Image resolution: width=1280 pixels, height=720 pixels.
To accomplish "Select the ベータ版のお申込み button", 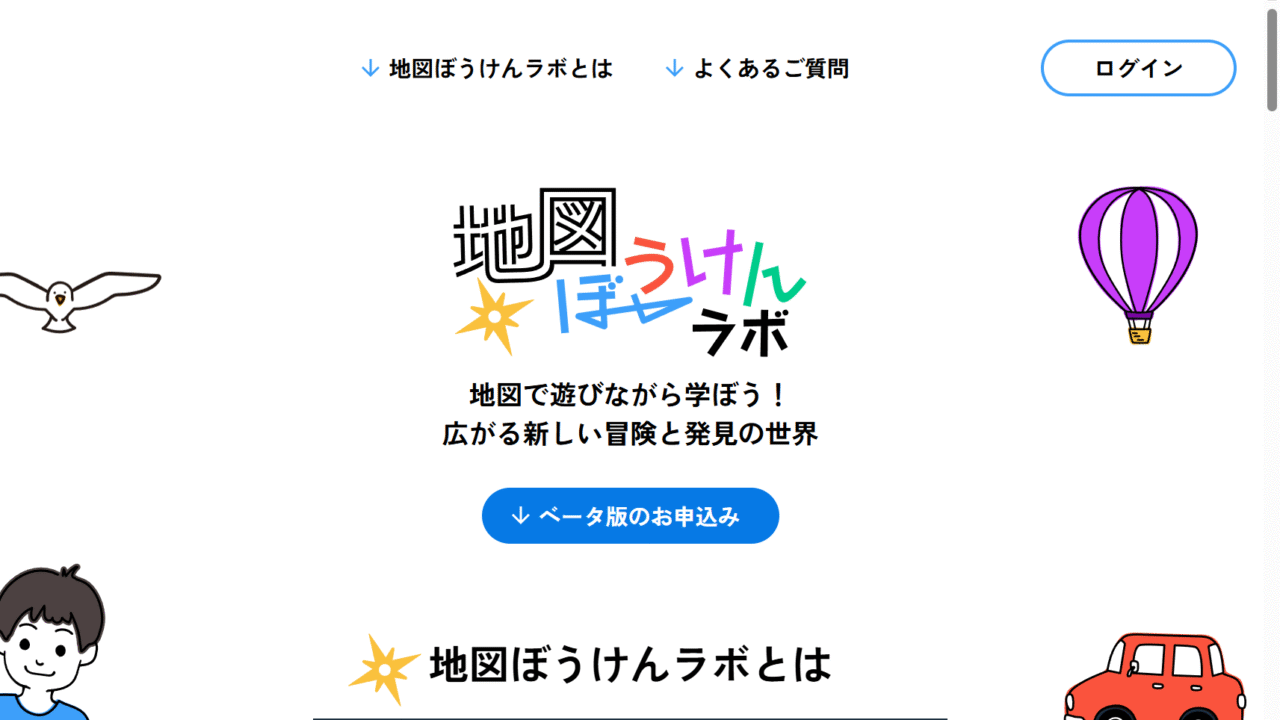I will [630, 516].
